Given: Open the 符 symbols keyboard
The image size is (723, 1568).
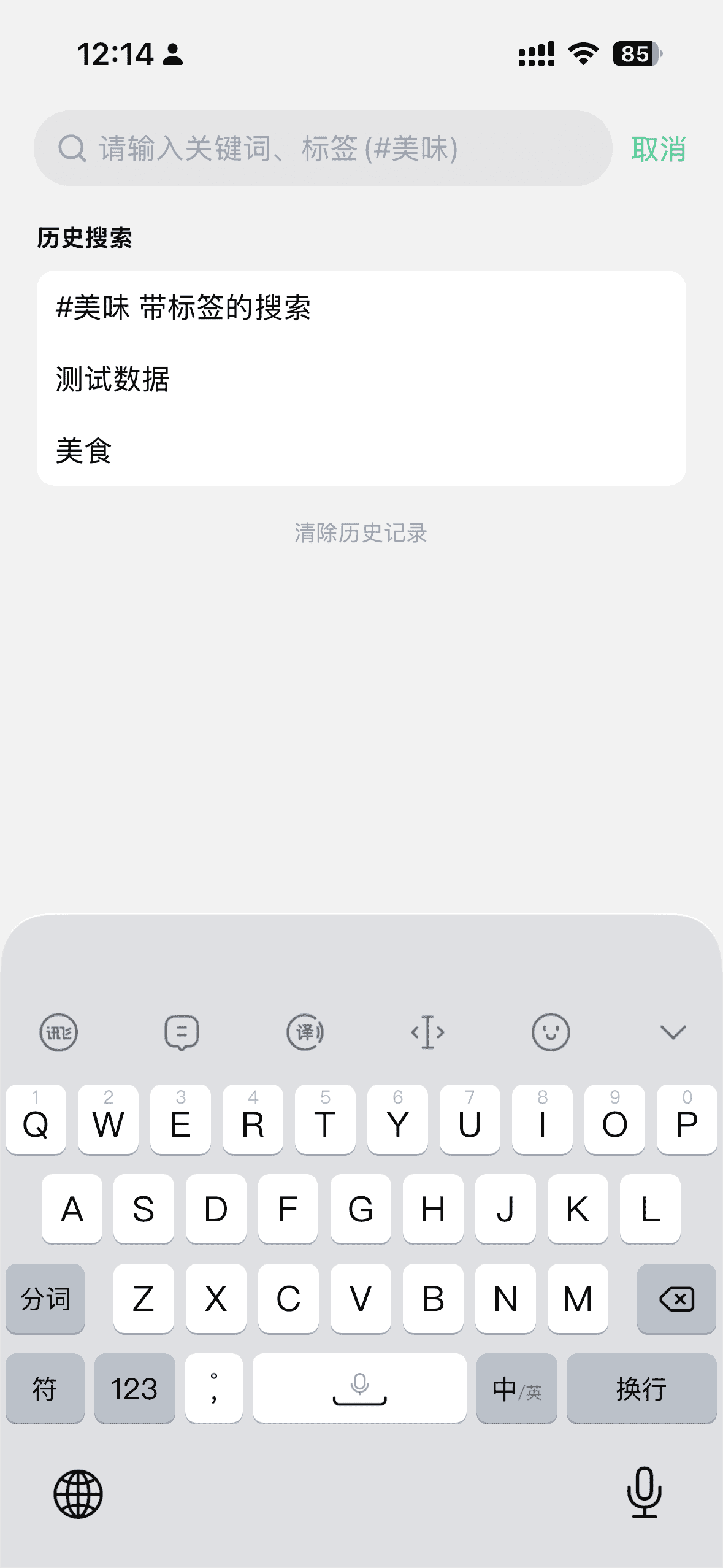Looking at the screenshot, I should [45, 1388].
